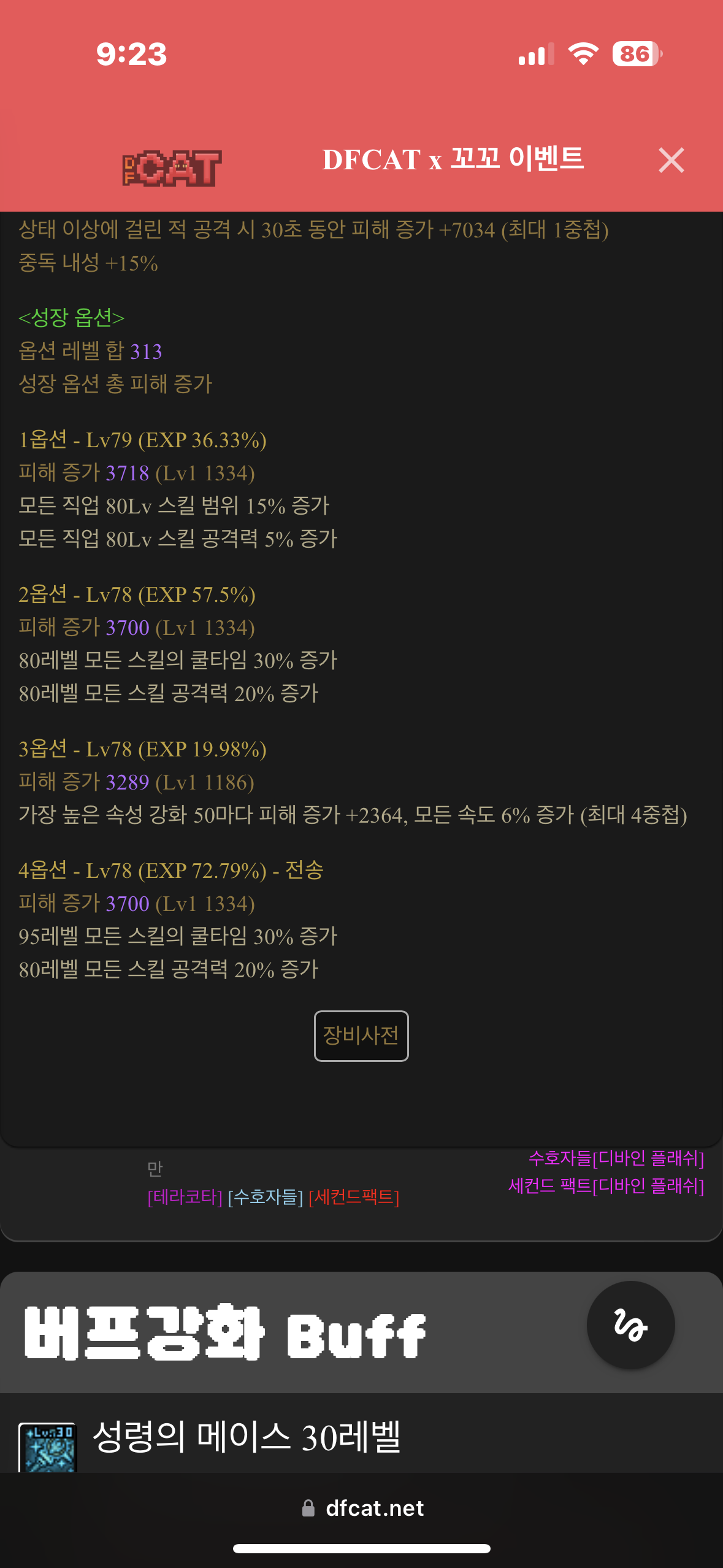Screen dimensions: 723x1568
Task: Tap the 장비사전 button
Action: 361,1036
